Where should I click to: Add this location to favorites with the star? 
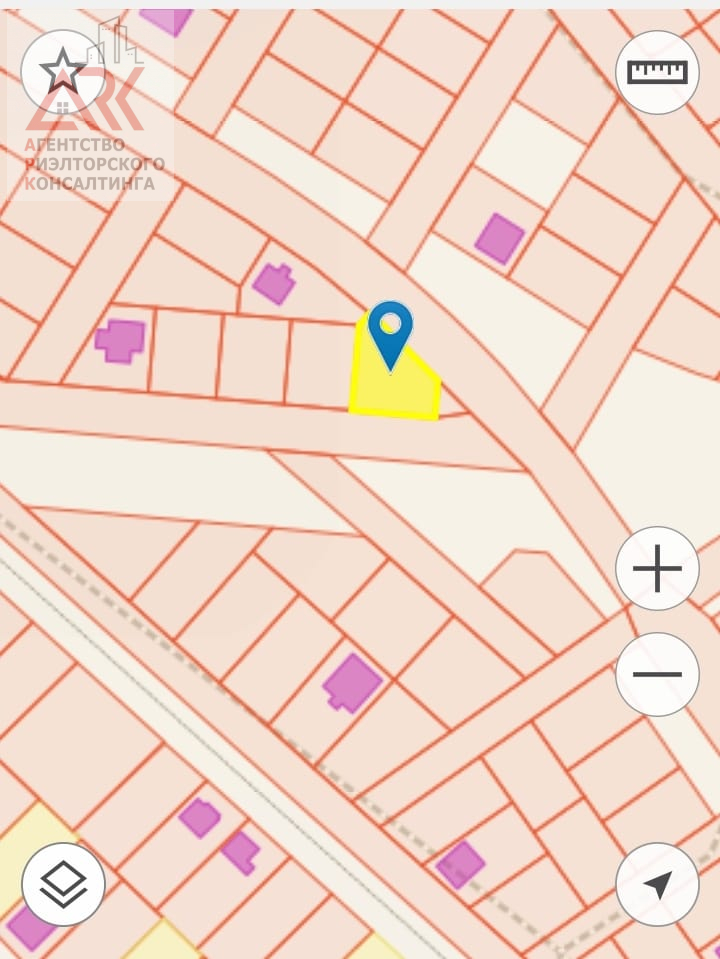(x=63, y=72)
